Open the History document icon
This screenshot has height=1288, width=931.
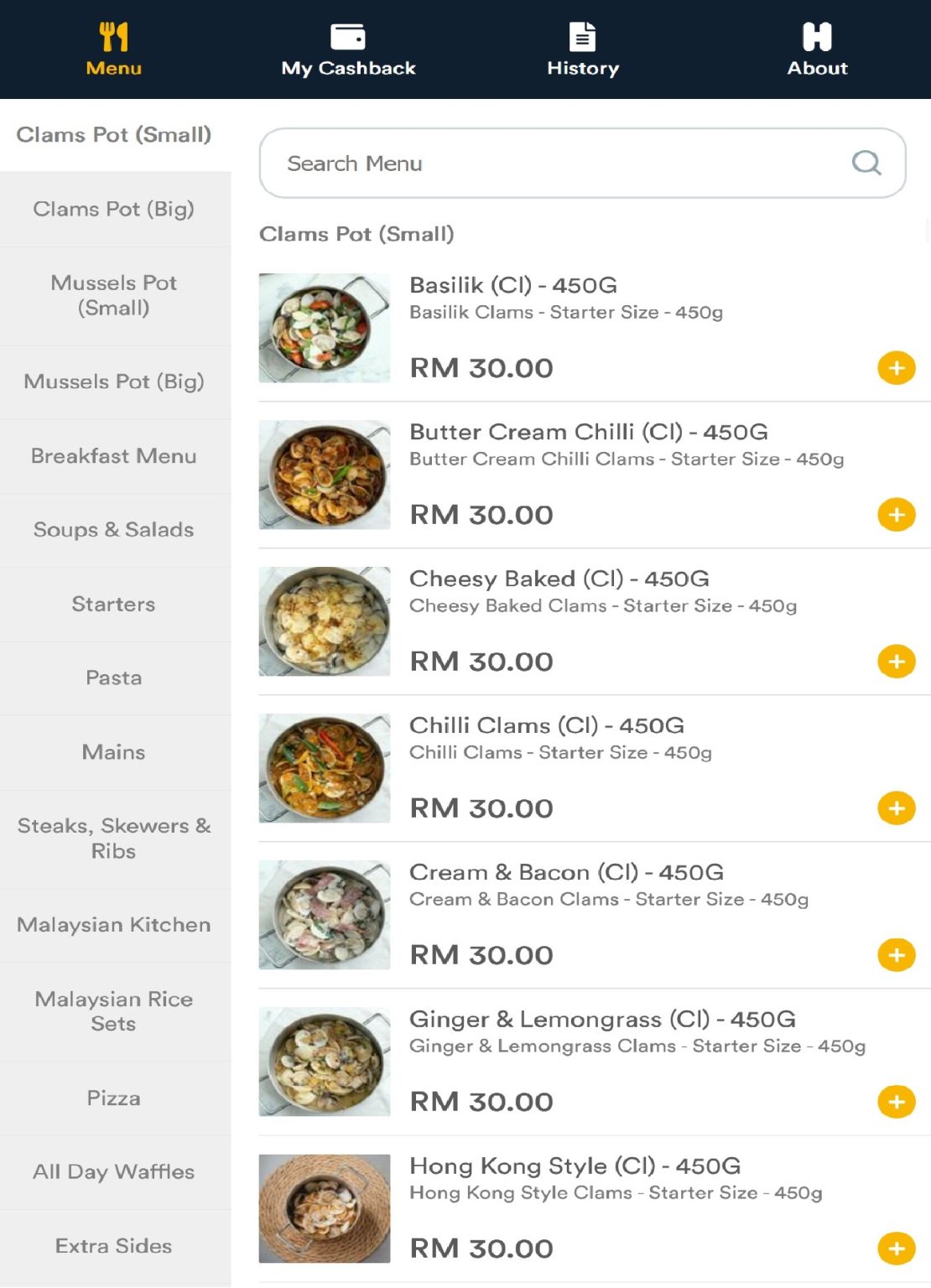[x=582, y=35]
